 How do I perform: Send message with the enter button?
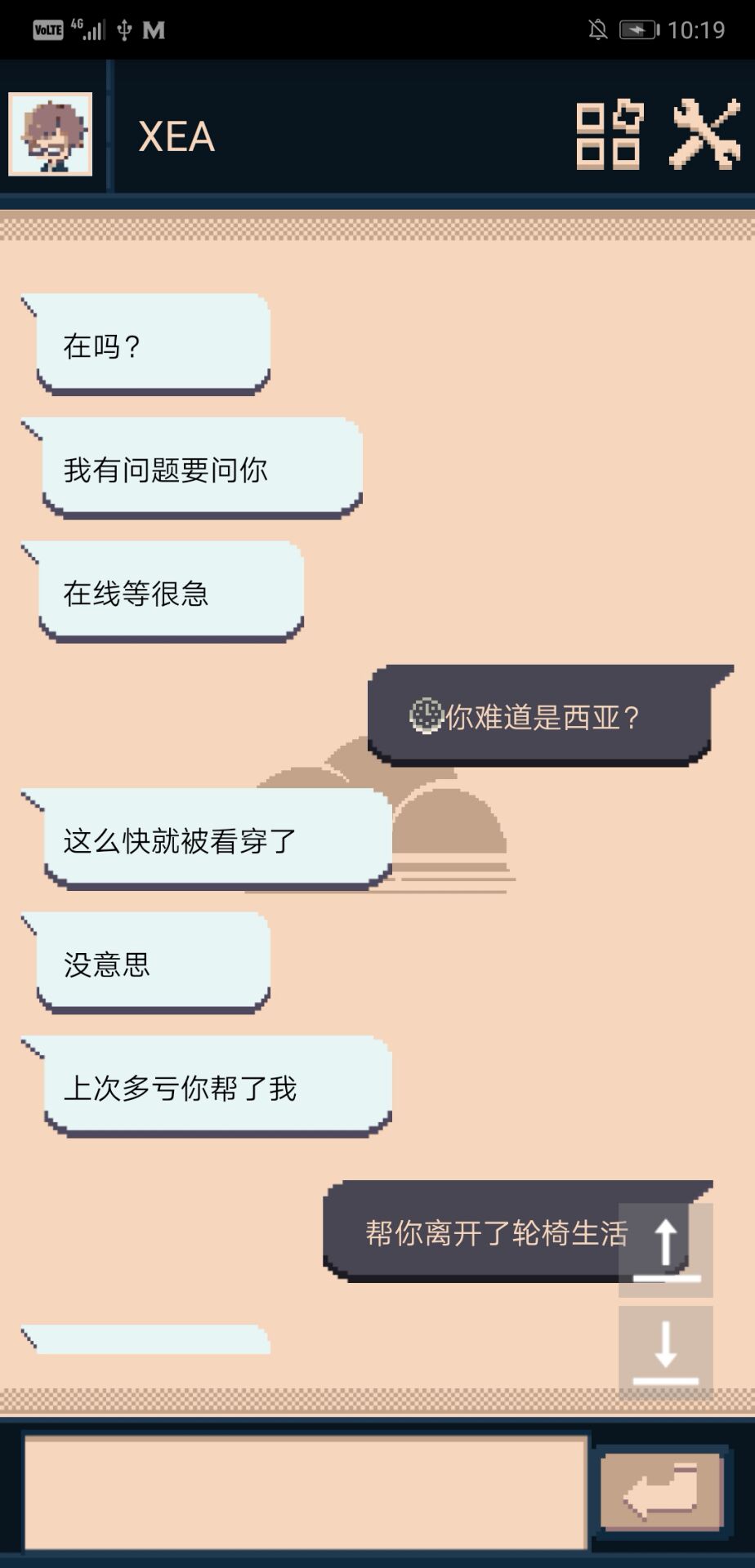point(662,1493)
